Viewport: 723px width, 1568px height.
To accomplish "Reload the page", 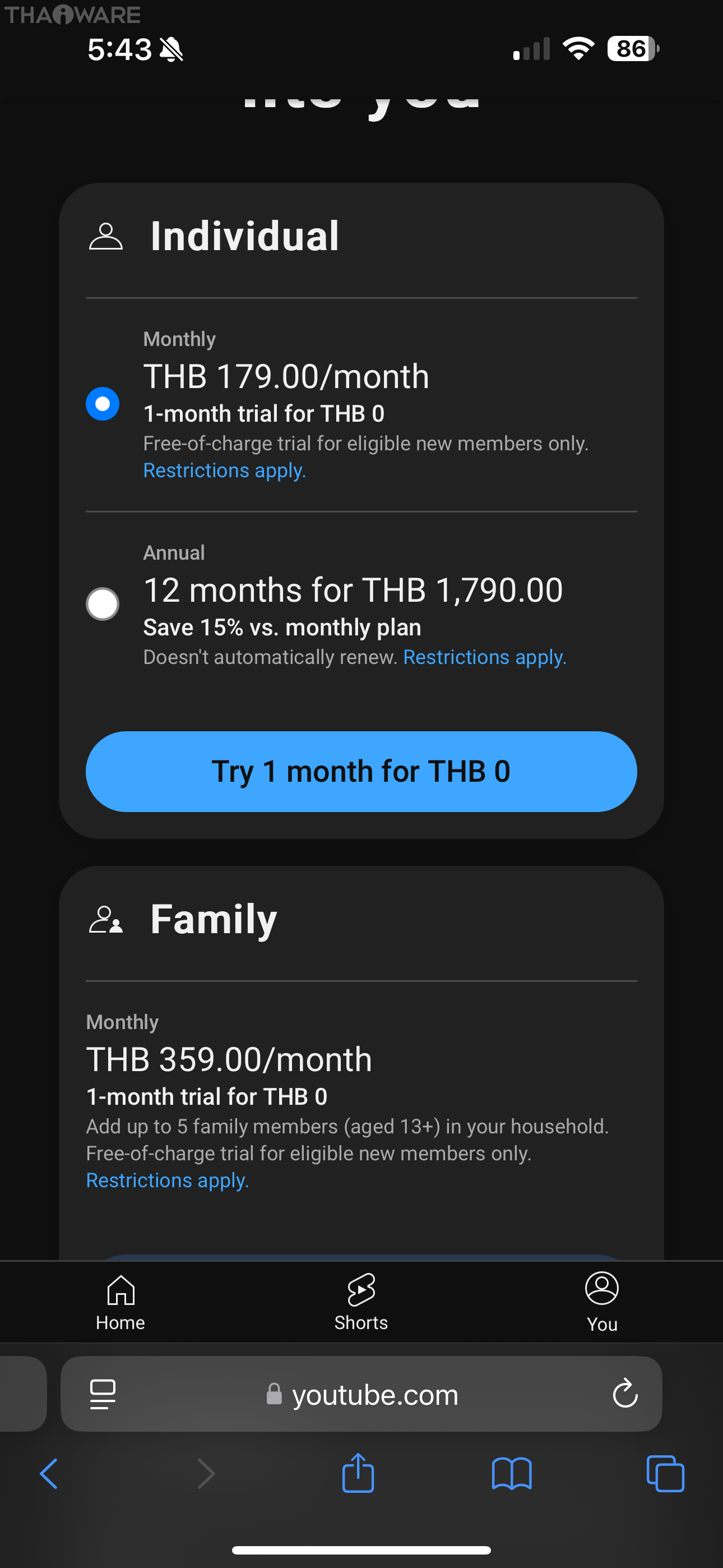I will click(624, 1394).
